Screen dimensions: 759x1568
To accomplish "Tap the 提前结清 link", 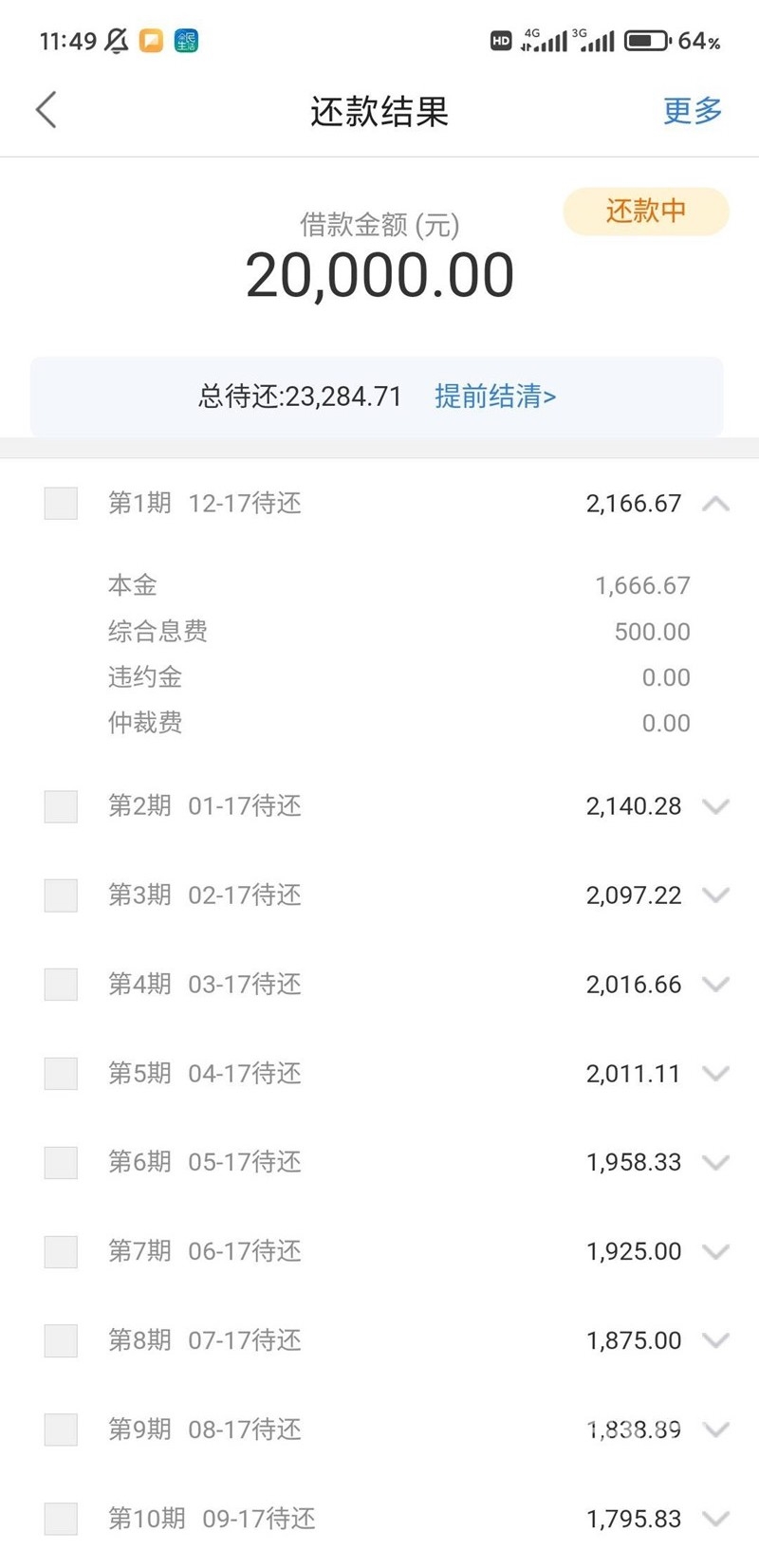I will click(x=495, y=396).
